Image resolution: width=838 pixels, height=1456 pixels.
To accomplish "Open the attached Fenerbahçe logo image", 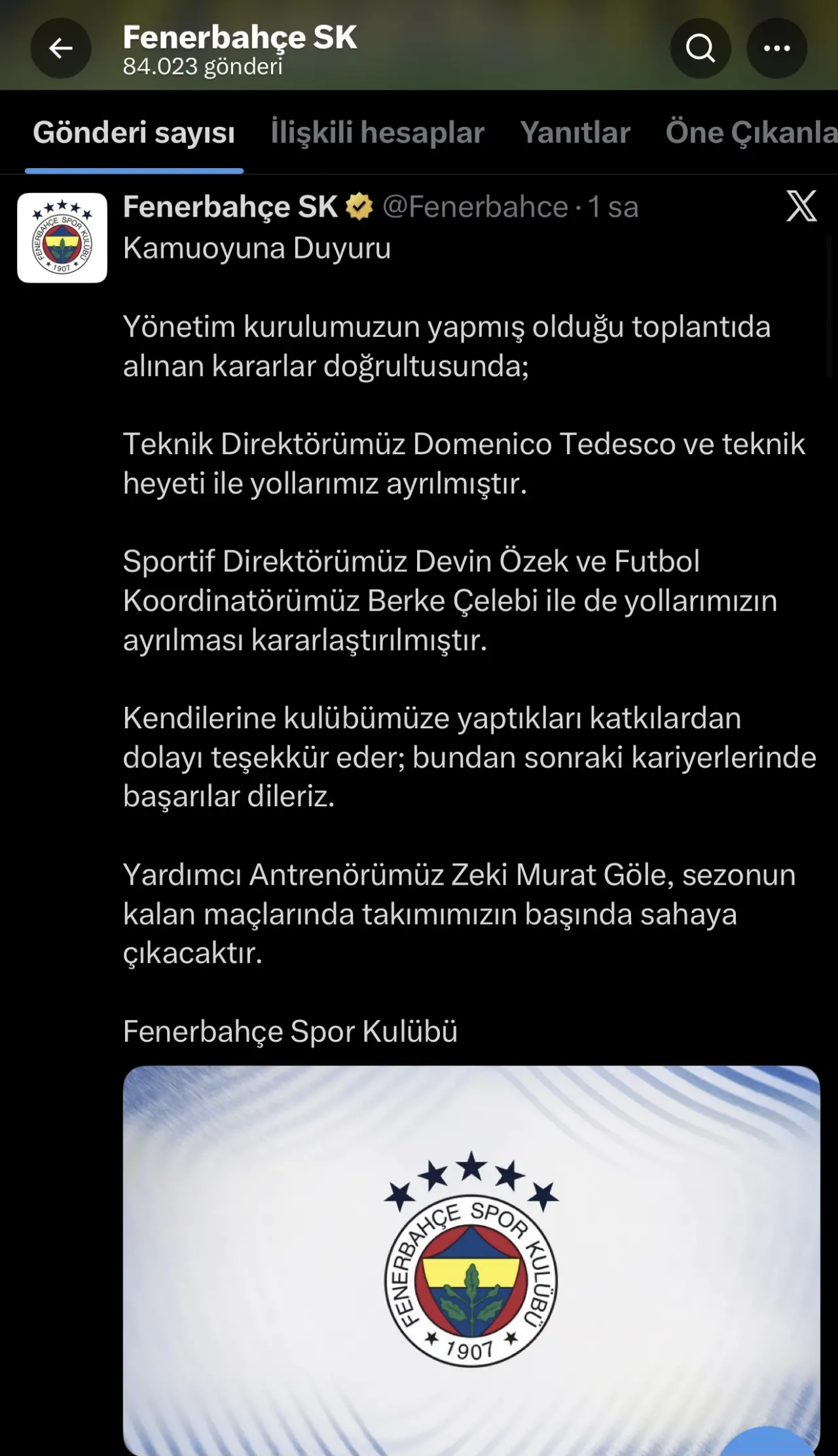I will point(471,1256).
